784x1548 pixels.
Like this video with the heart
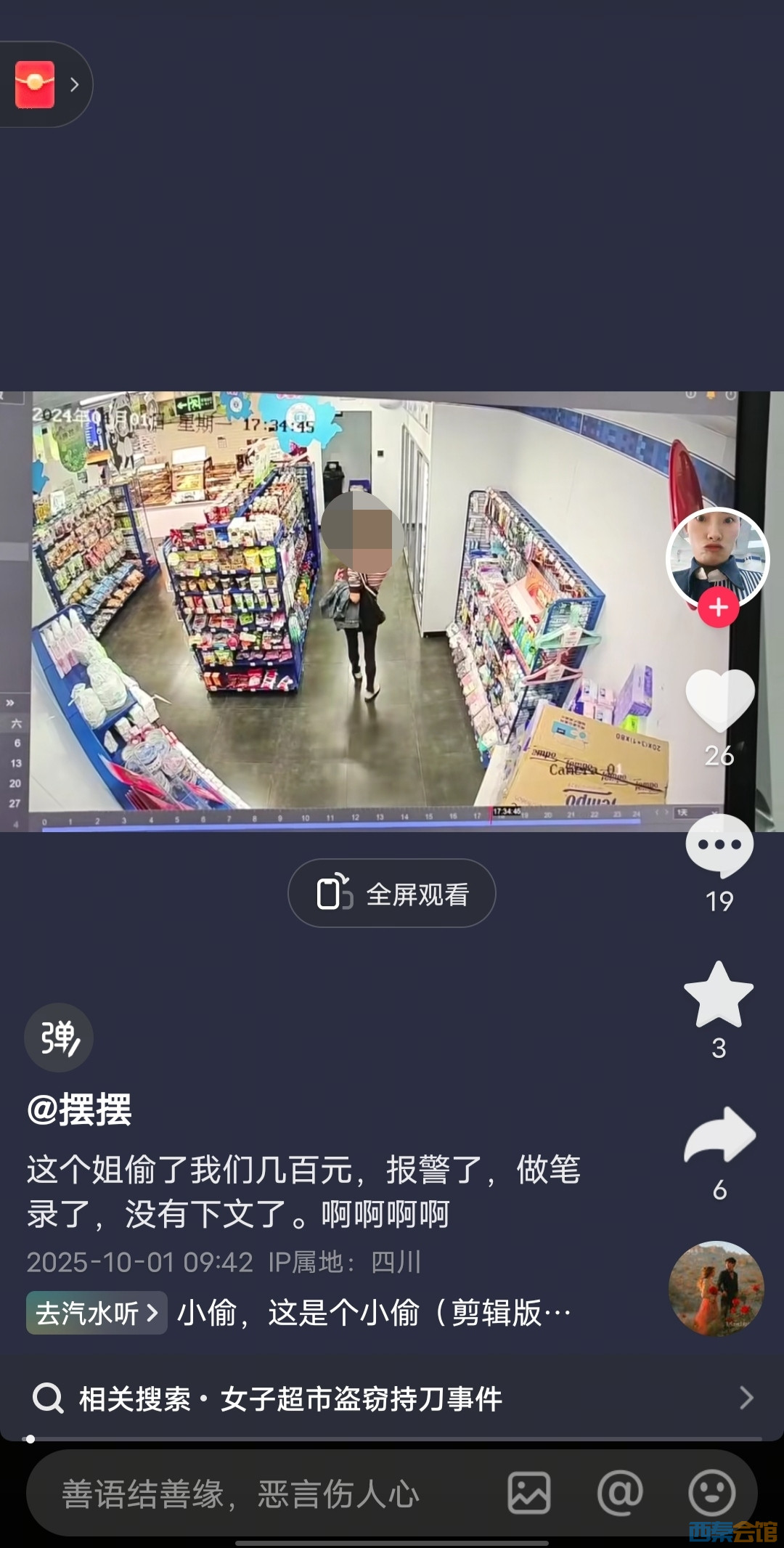719,701
